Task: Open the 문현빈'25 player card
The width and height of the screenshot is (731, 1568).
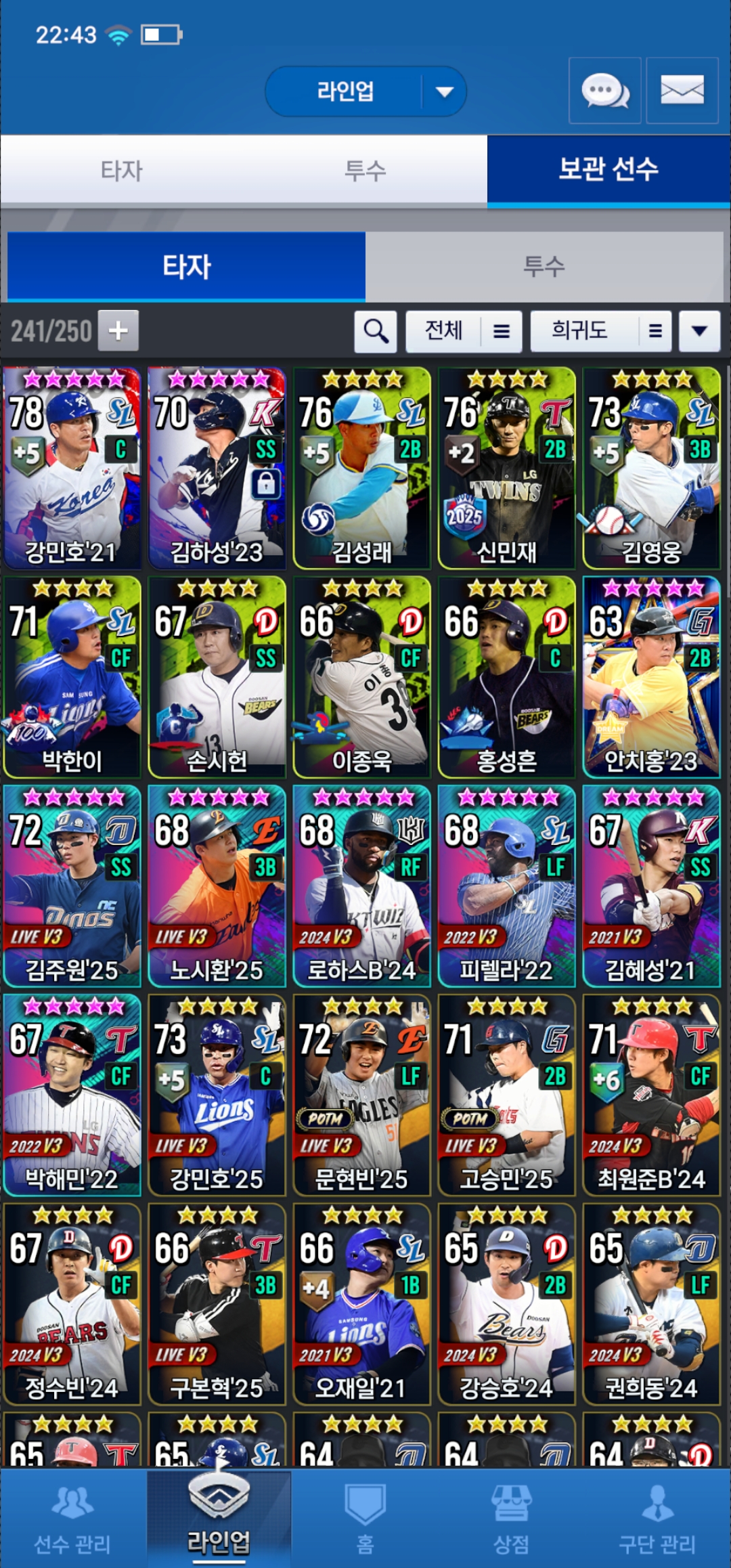Action: [361, 1095]
